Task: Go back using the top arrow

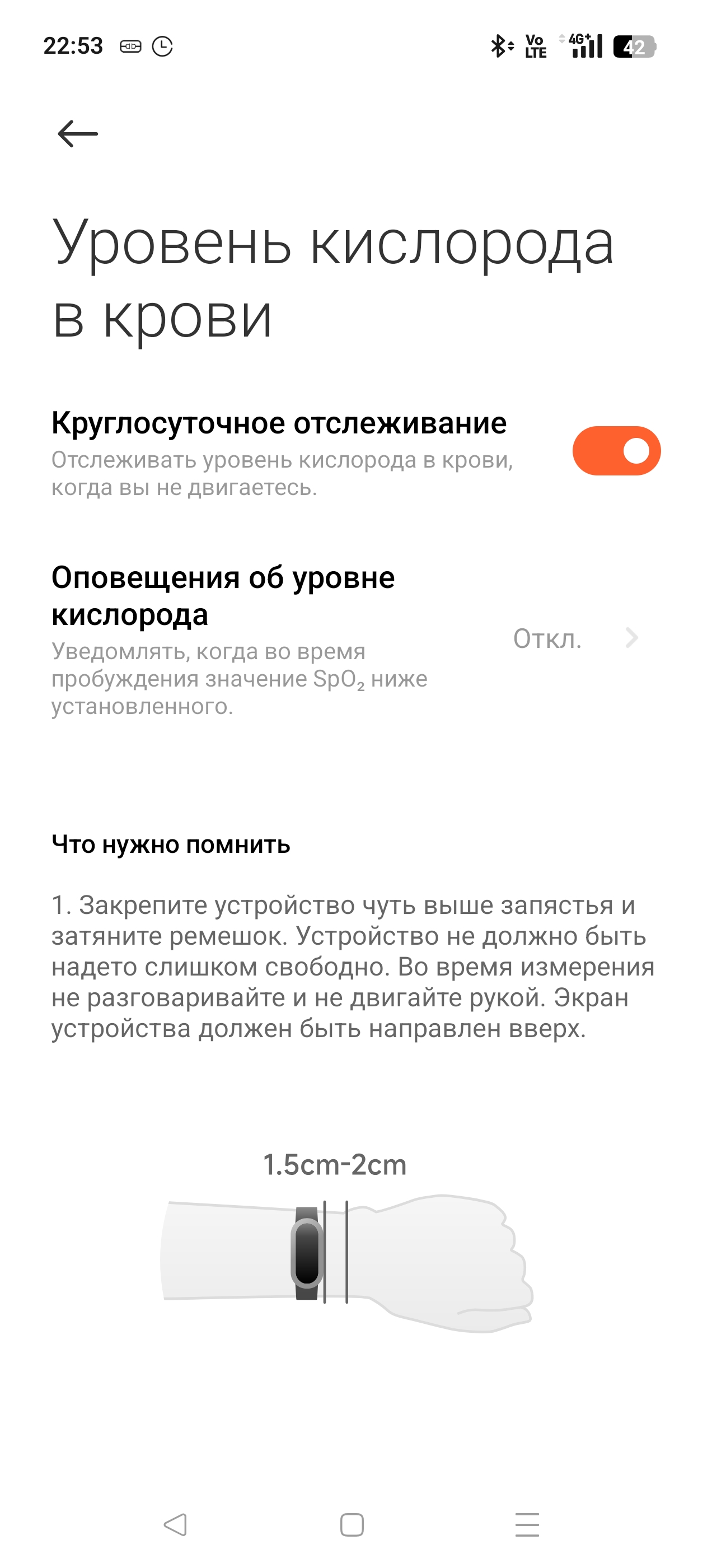Action: coord(77,133)
